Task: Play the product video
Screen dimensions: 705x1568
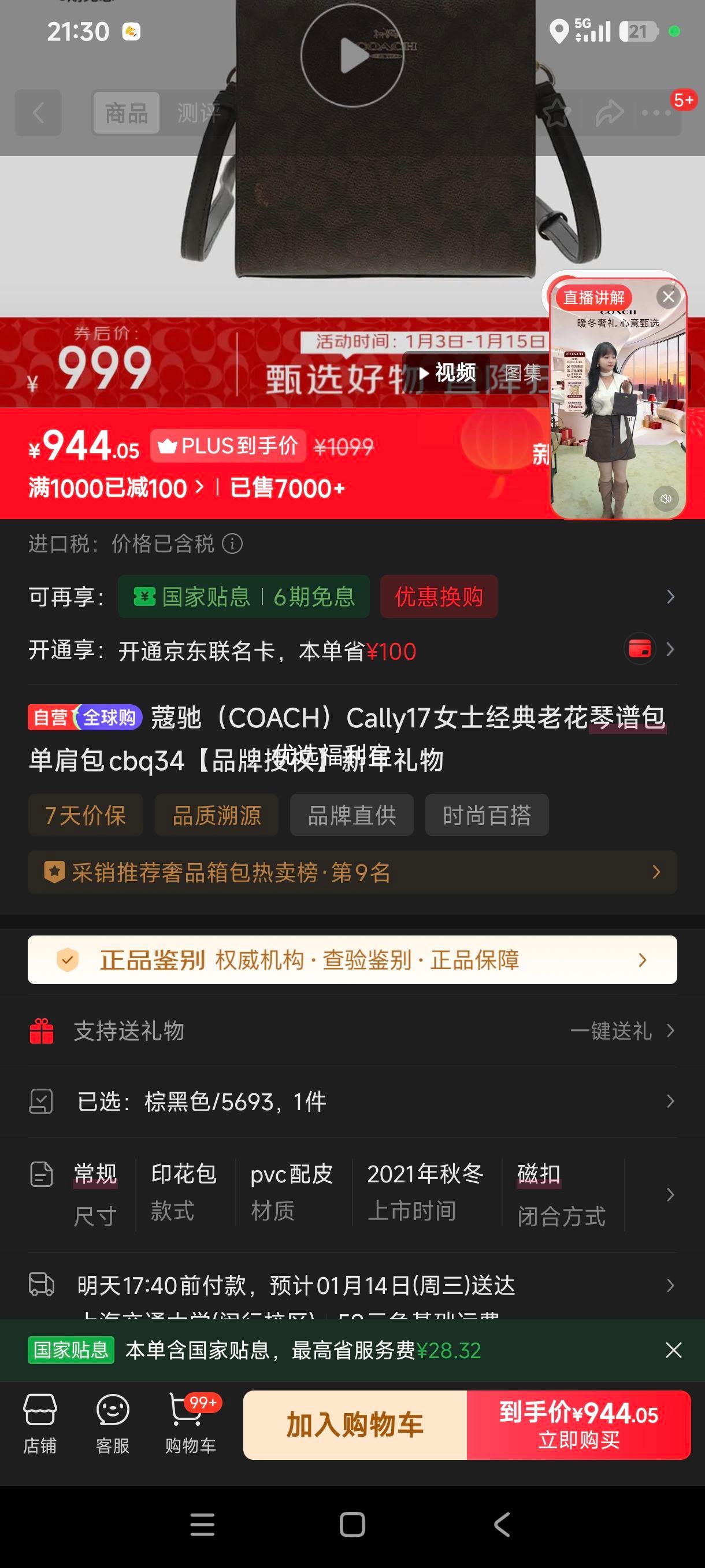Action: [351, 55]
